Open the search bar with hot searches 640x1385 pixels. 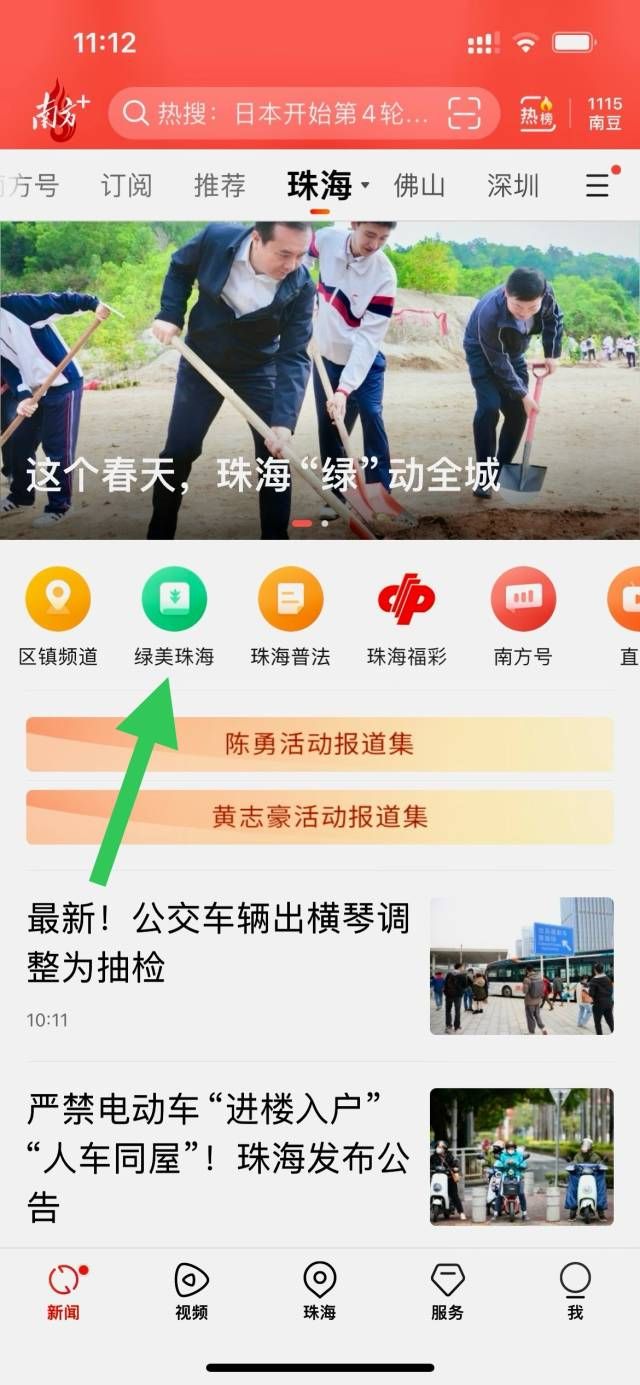point(280,113)
